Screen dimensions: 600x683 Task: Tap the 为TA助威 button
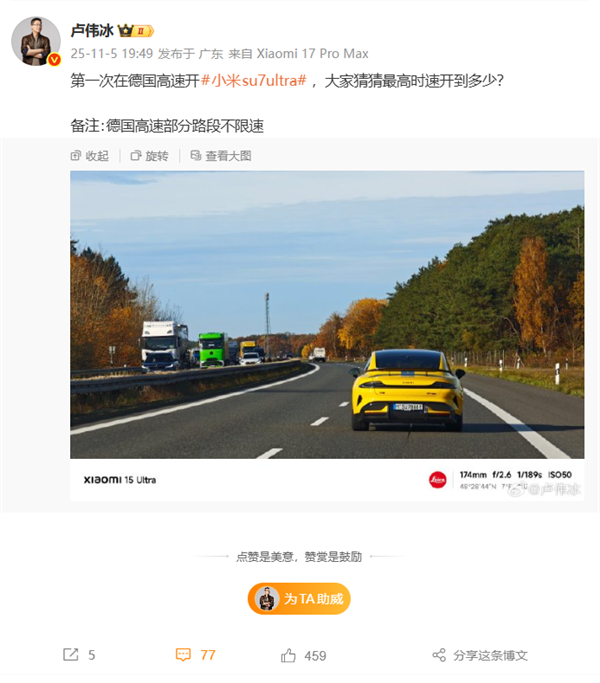(299, 598)
